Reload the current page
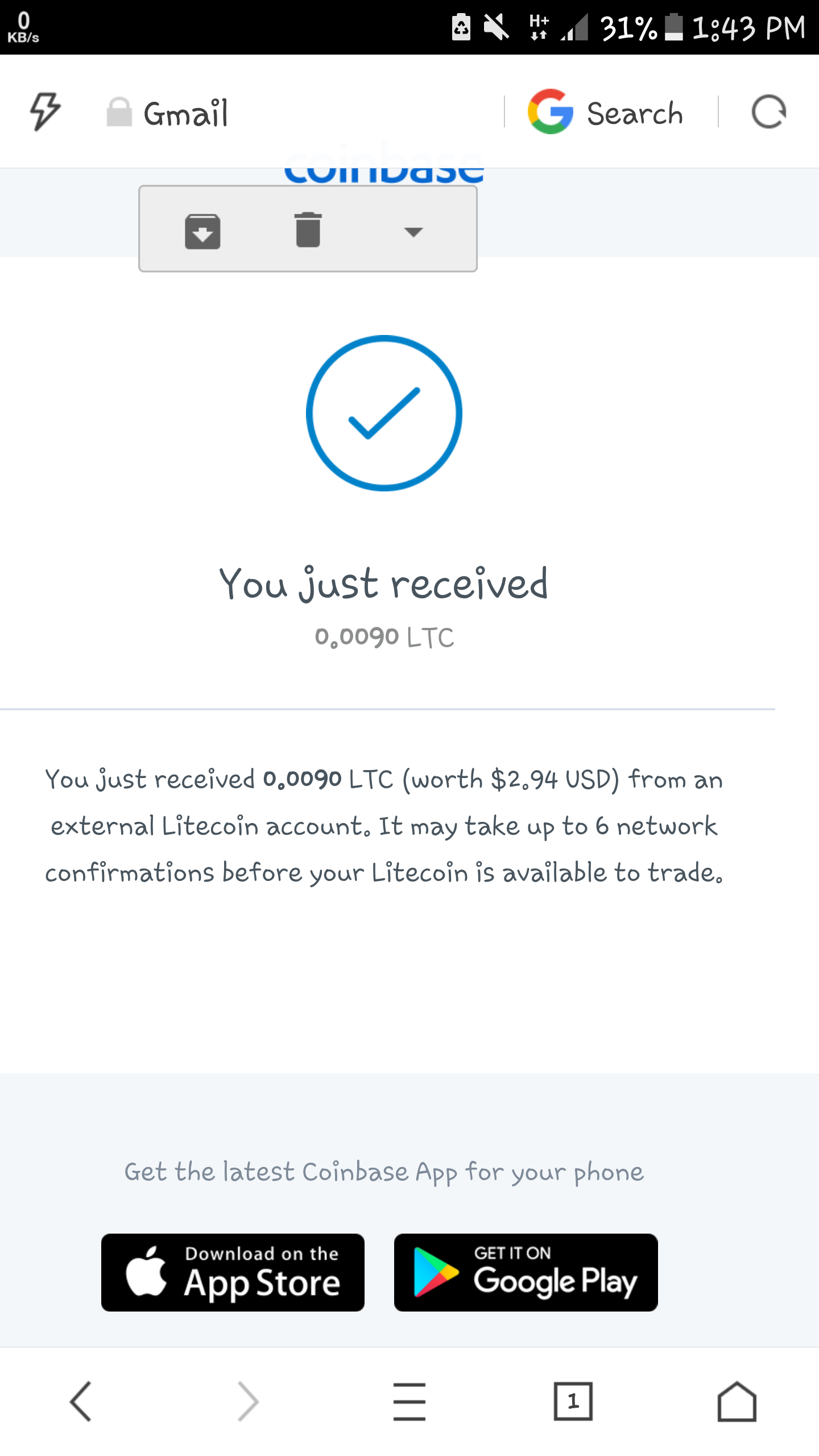The height and width of the screenshot is (1456, 819). tap(768, 112)
